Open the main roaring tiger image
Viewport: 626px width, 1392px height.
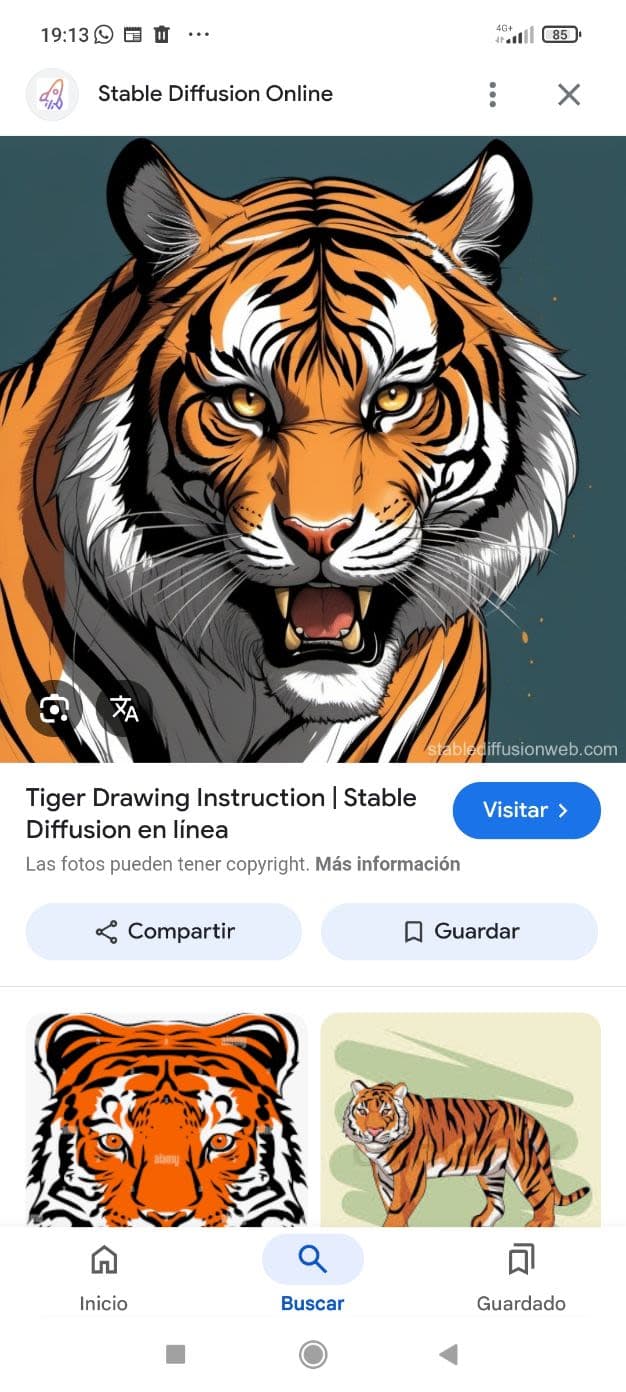(313, 449)
